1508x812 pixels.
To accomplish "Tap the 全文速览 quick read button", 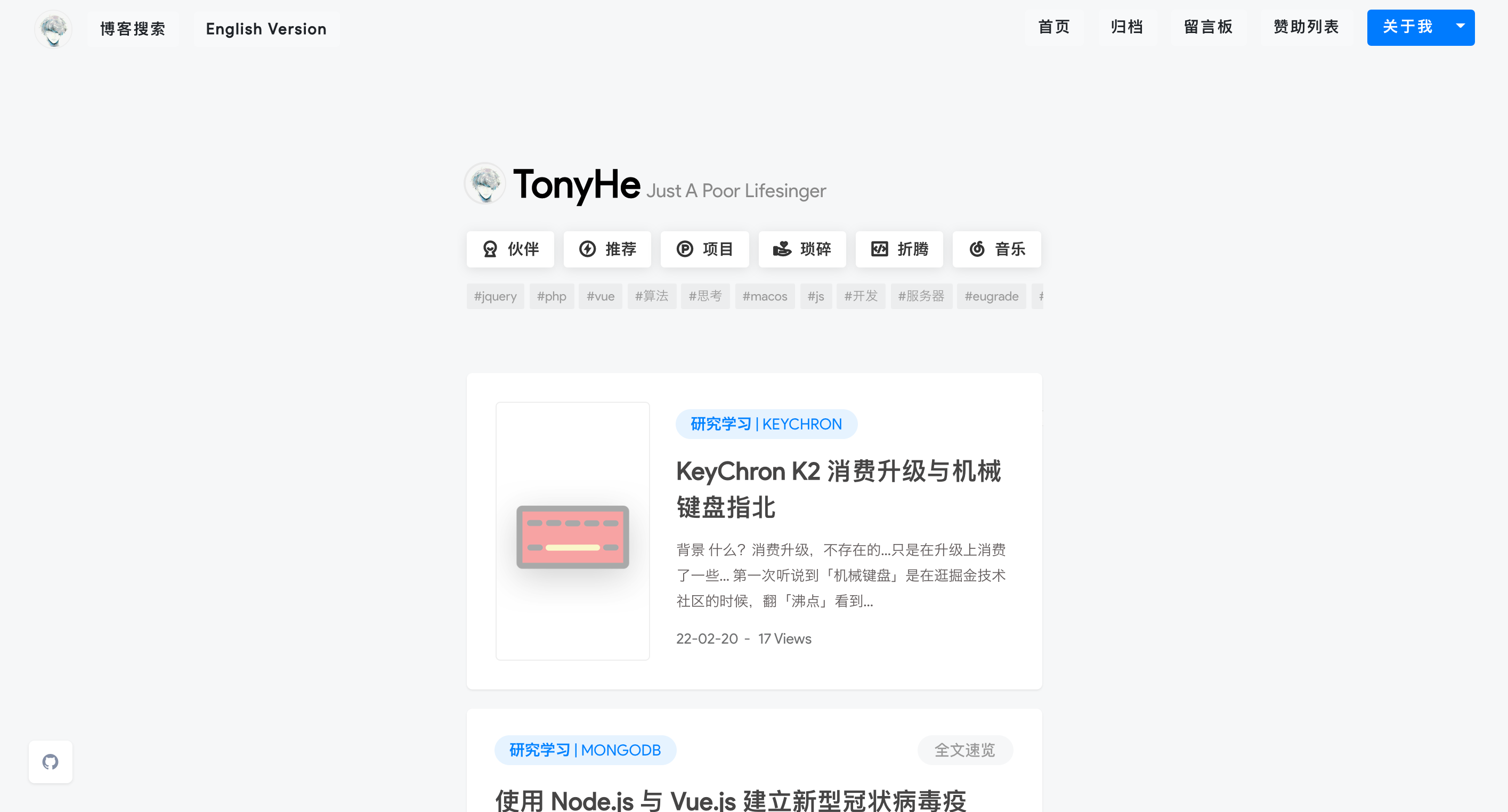I will coord(964,750).
